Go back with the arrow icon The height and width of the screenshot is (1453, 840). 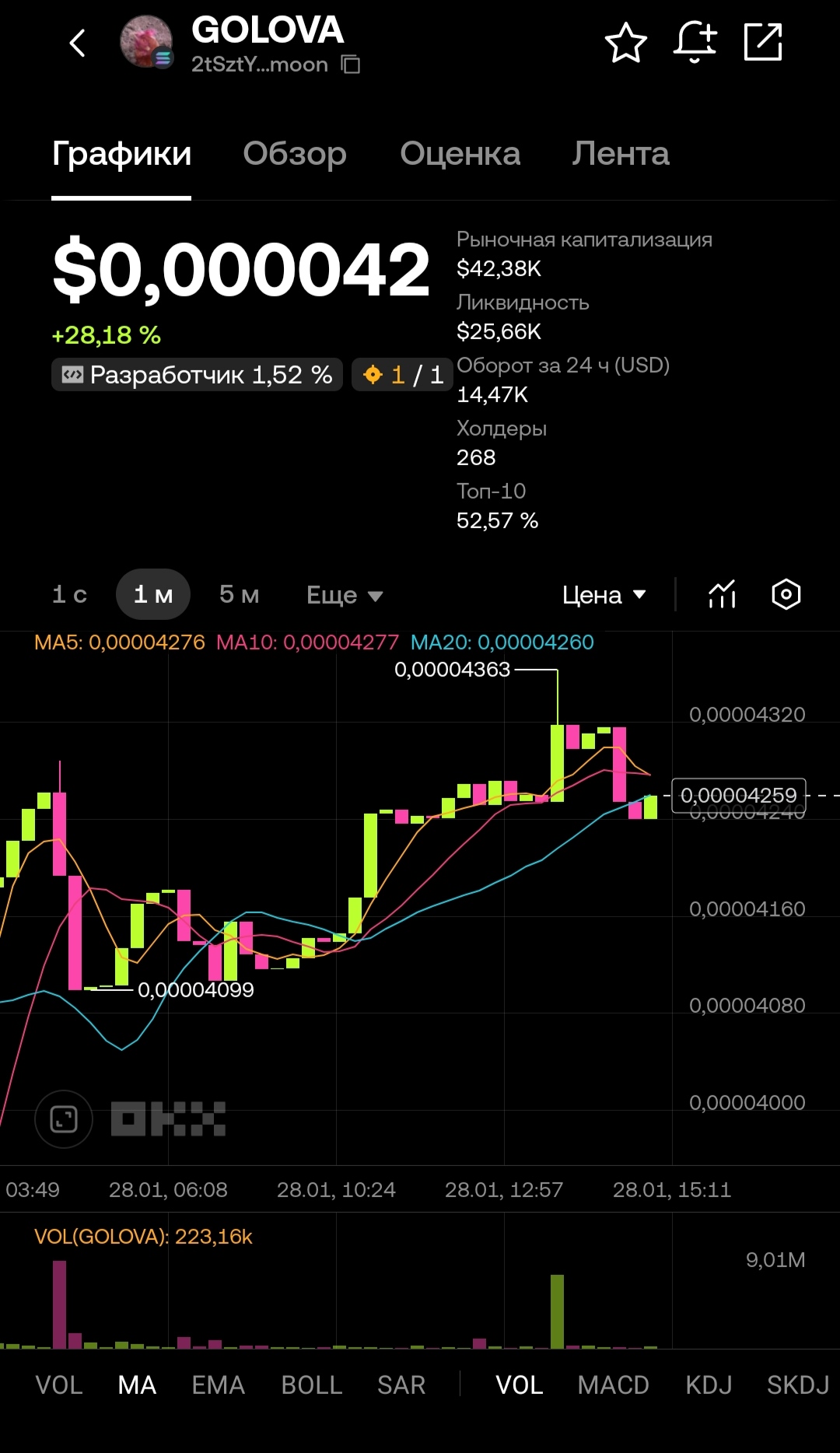coord(77,43)
